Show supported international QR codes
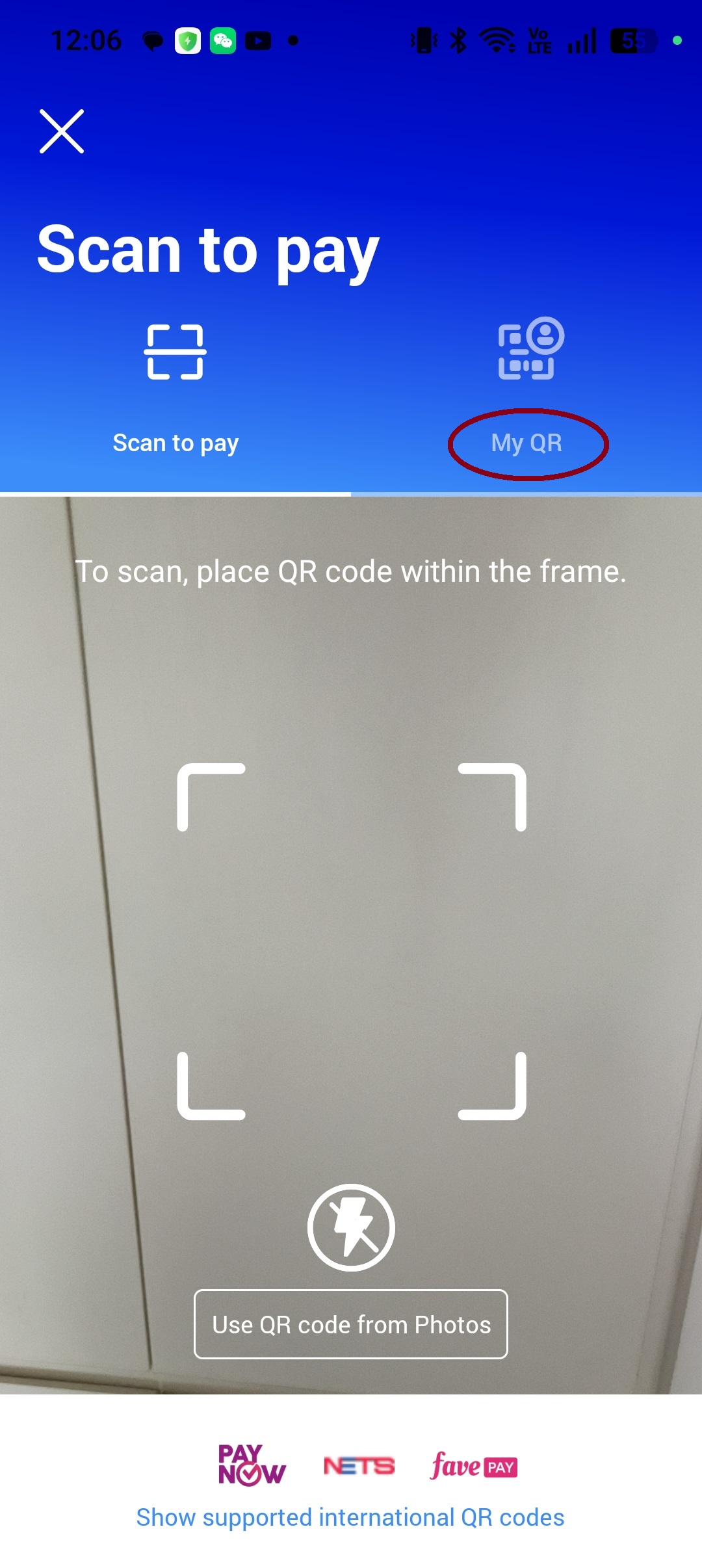Image resolution: width=702 pixels, height=1568 pixels. click(350, 1517)
